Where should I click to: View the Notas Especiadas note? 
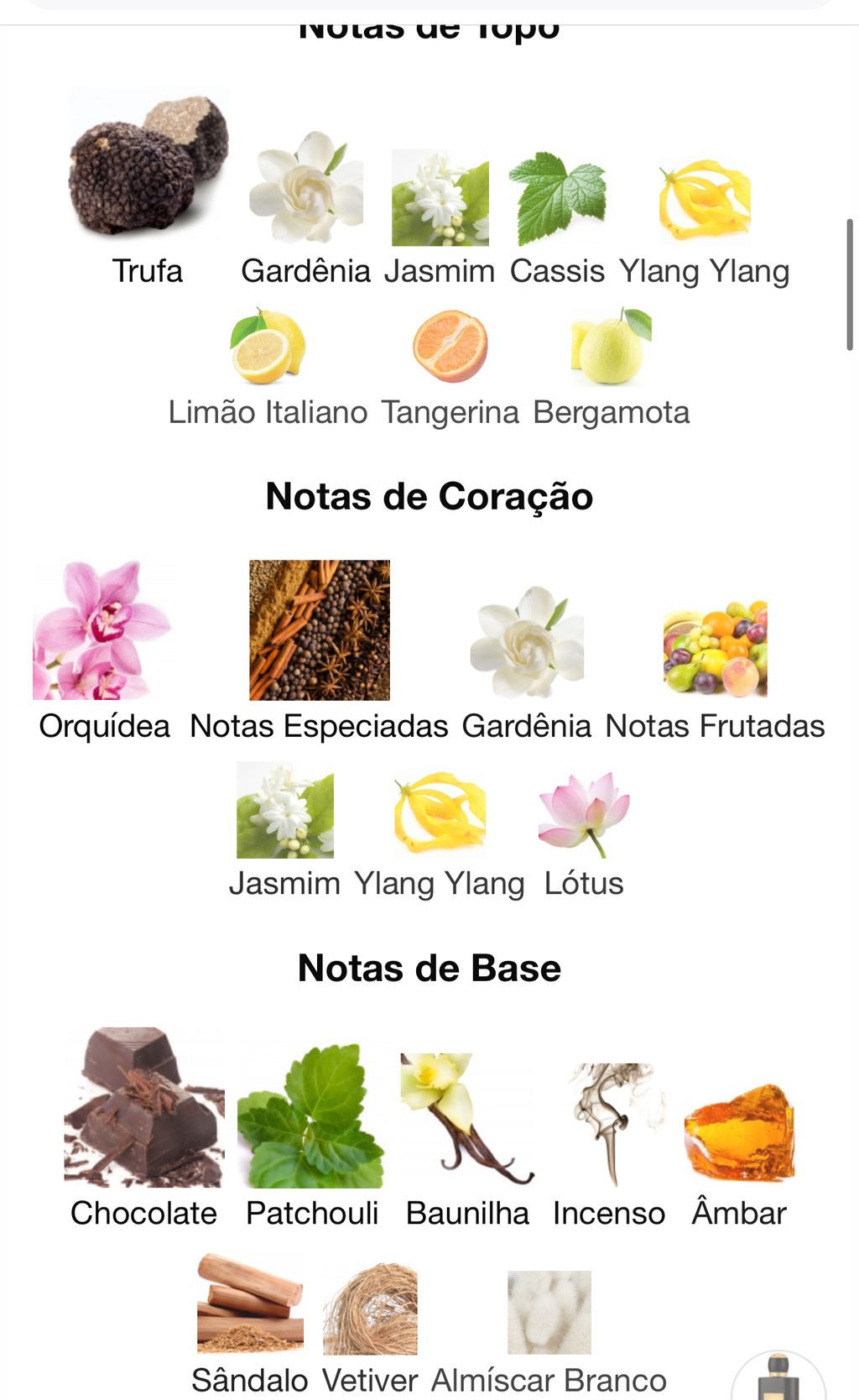click(319, 652)
